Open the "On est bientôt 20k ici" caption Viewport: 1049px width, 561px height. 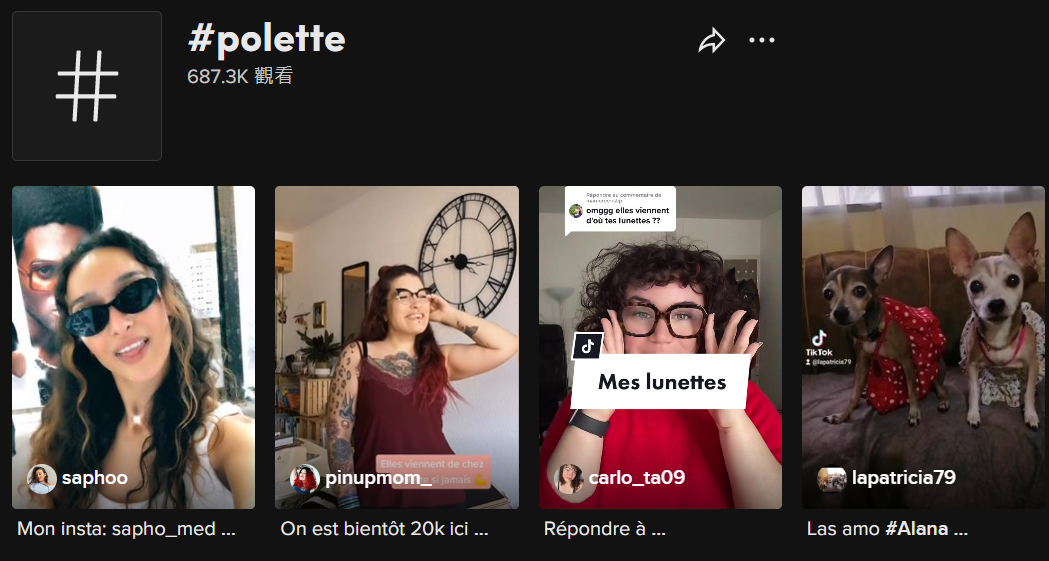coord(384,529)
